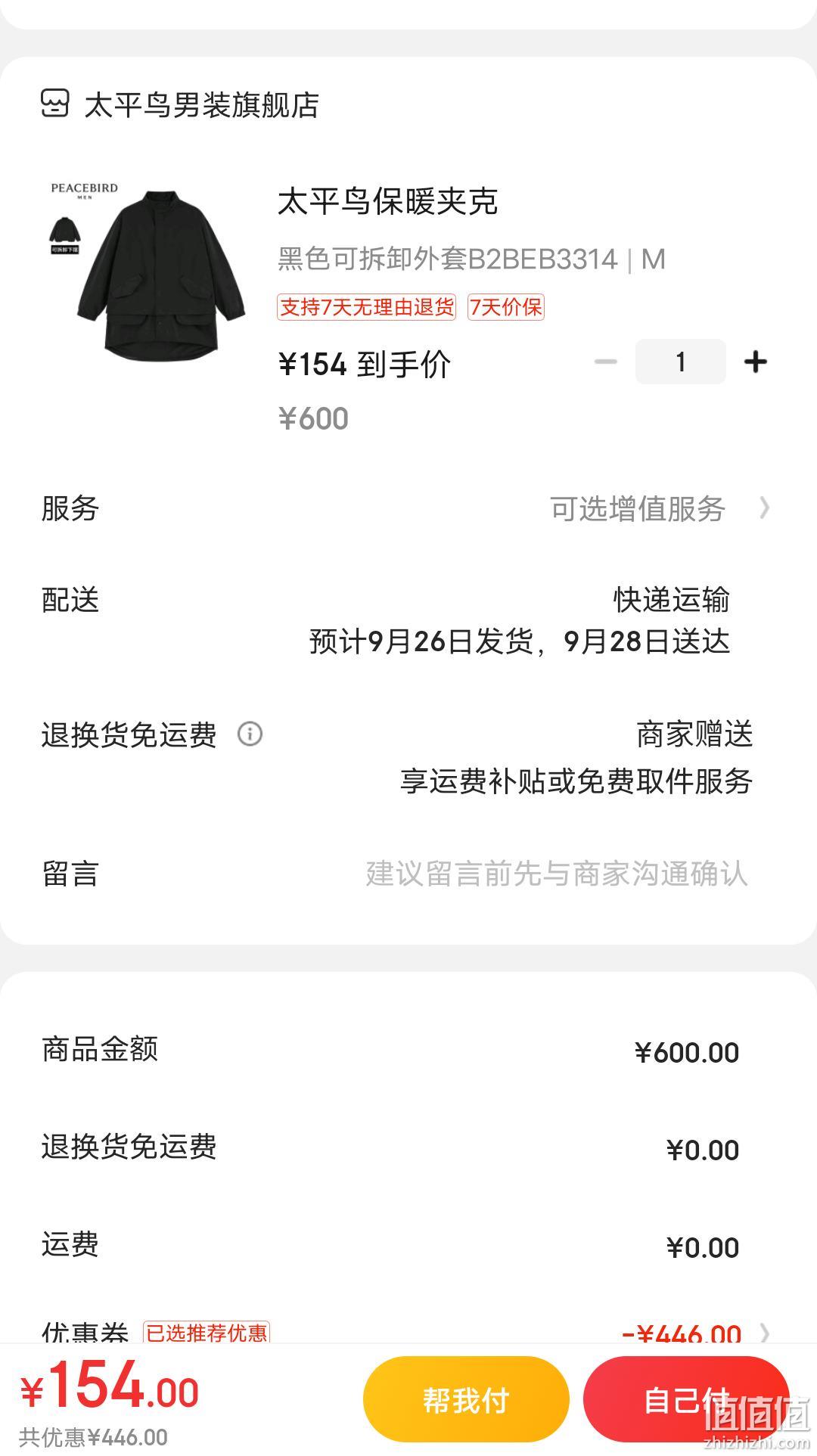817x1456 pixels.
Task: Open the 太平鸟男装旗舰店 store page
Action: coord(180,104)
